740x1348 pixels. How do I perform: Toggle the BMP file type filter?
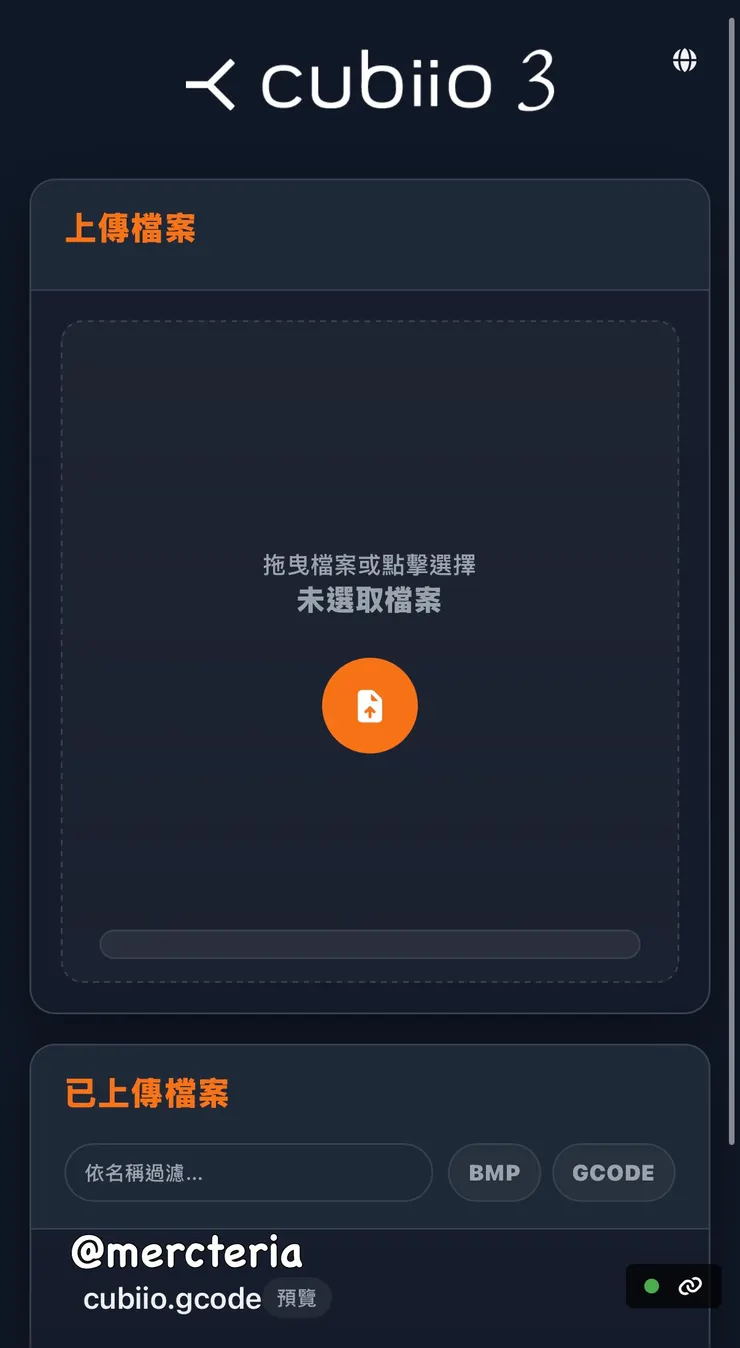tap(494, 1172)
